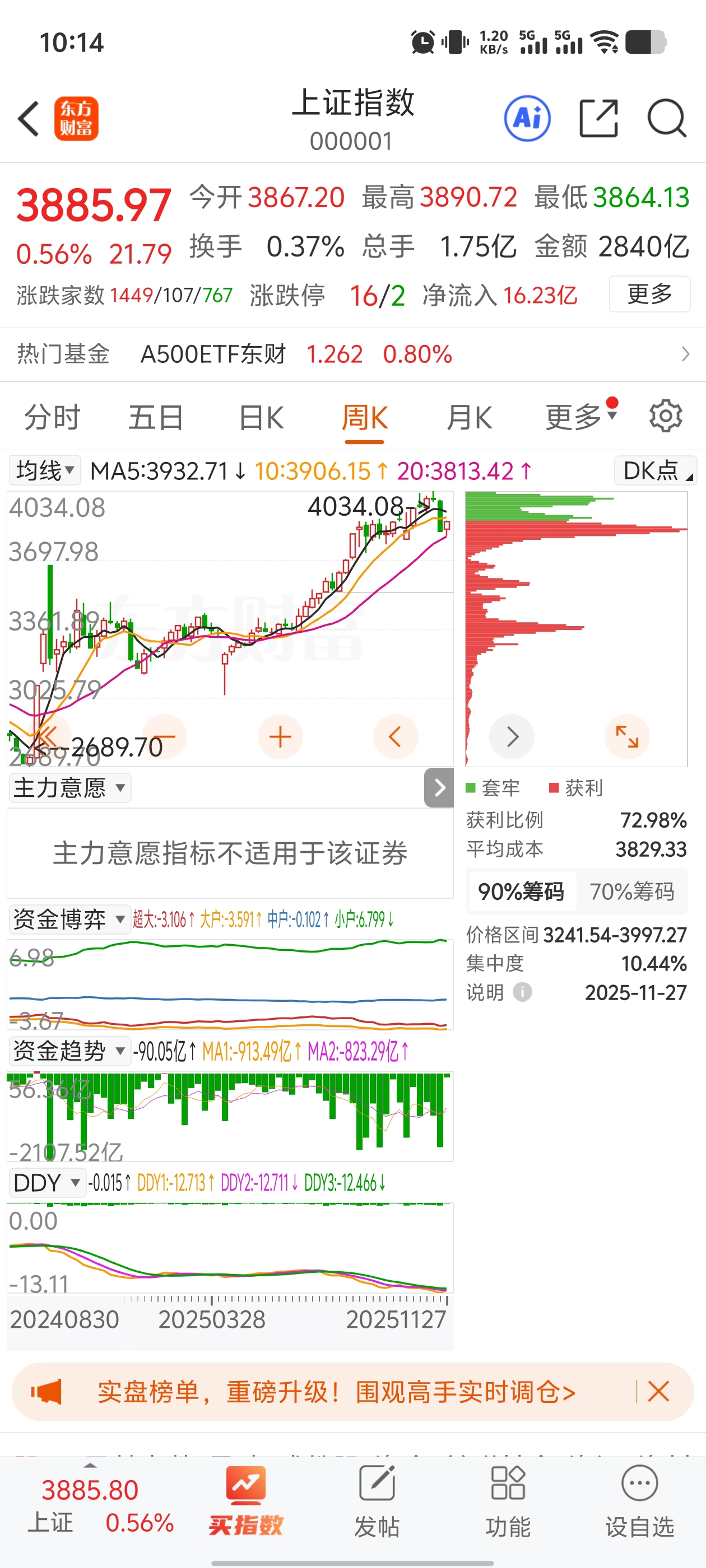Open the search magnifier
Viewport: 706px width, 1568px height.
tap(666, 119)
